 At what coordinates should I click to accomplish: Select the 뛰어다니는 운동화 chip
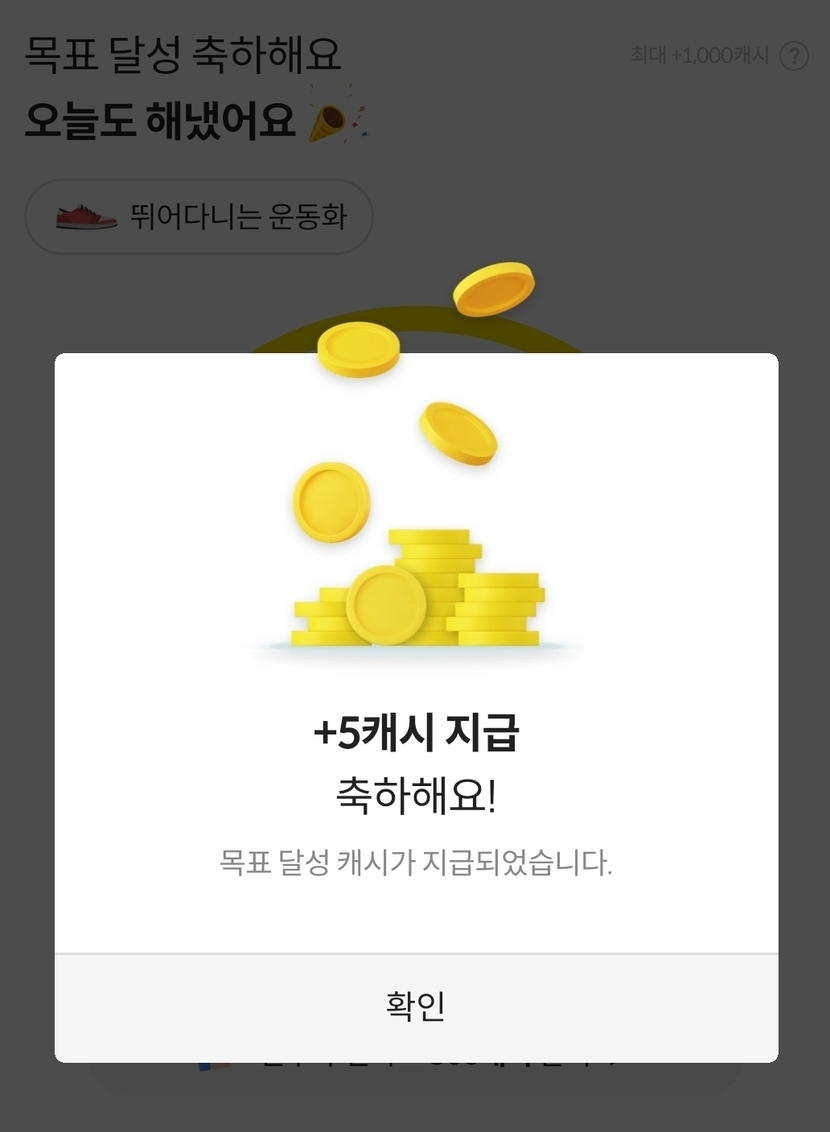199,216
